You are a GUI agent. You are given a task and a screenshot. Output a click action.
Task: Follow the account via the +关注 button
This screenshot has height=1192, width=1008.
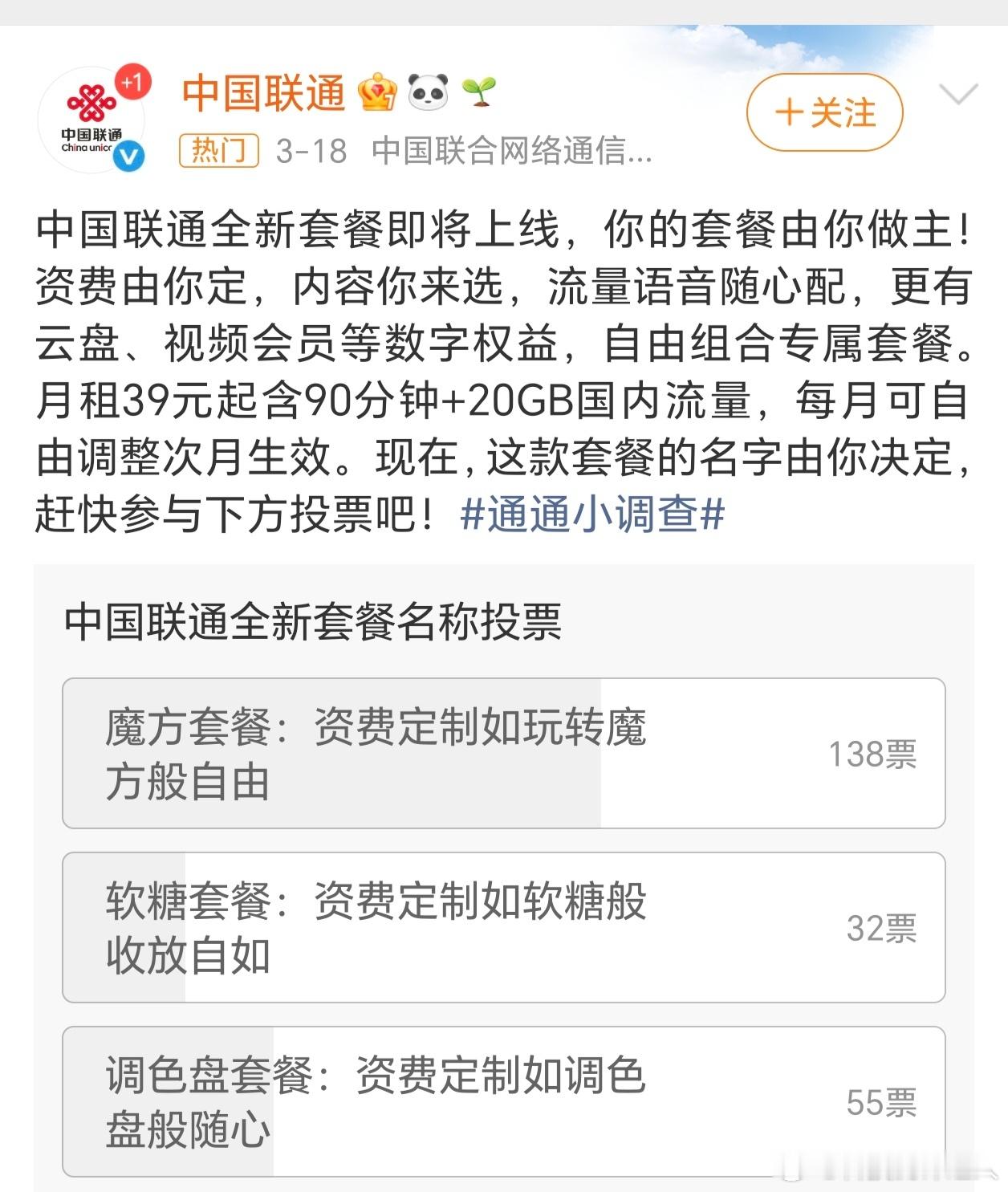pos(825,114)
